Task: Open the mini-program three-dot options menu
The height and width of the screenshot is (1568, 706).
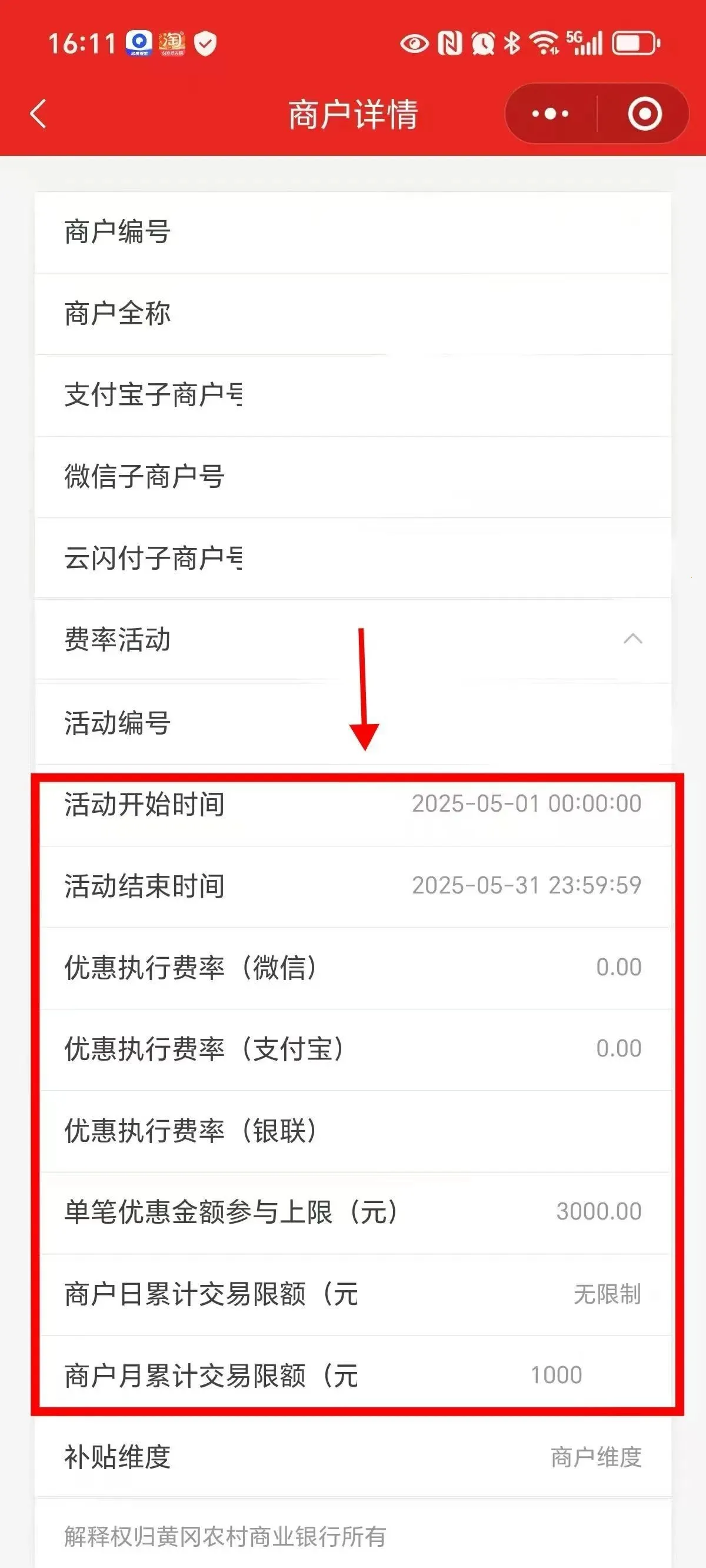Action: pos(548,113)
